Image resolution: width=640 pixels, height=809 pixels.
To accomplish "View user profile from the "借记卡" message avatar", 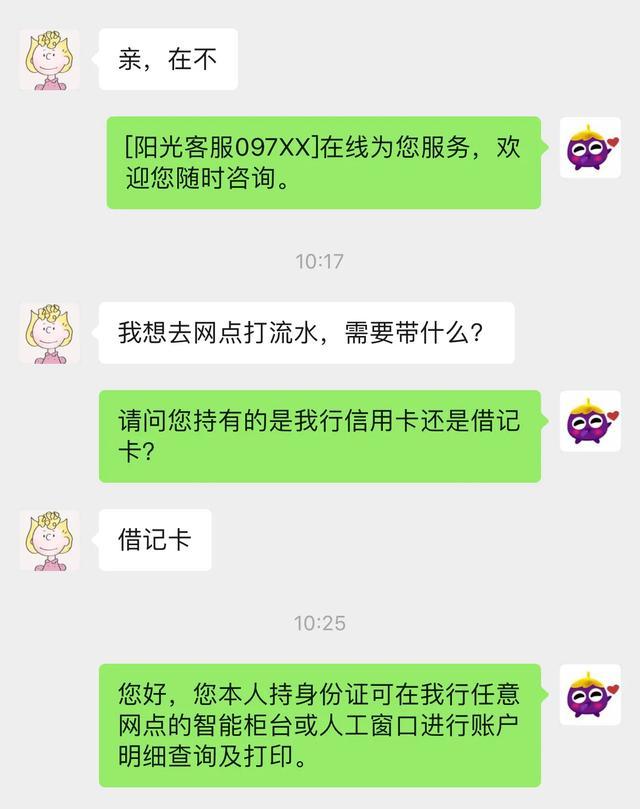I will click(x=50, y=541).
